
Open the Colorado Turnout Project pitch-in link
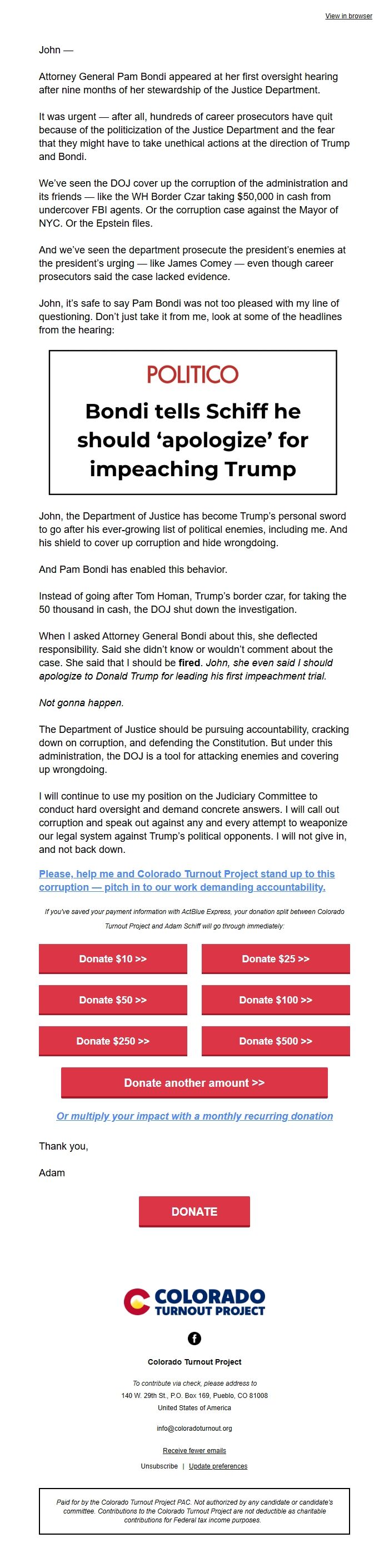tap(186, 880)
